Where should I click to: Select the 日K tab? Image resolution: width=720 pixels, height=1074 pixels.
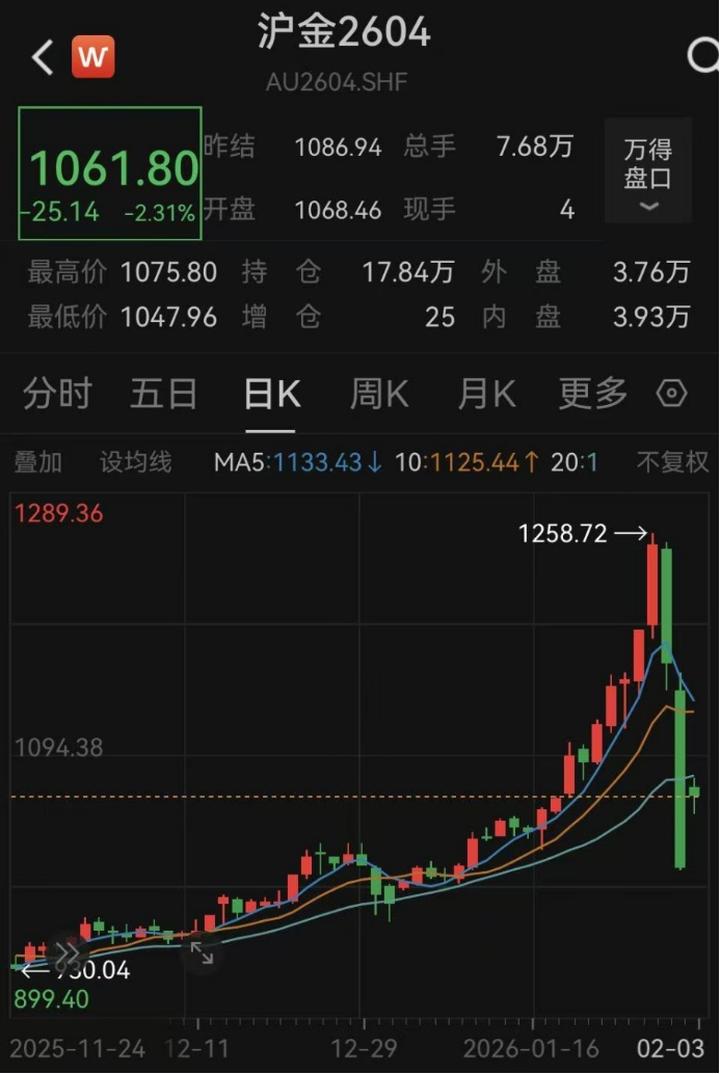pos(271,394)
